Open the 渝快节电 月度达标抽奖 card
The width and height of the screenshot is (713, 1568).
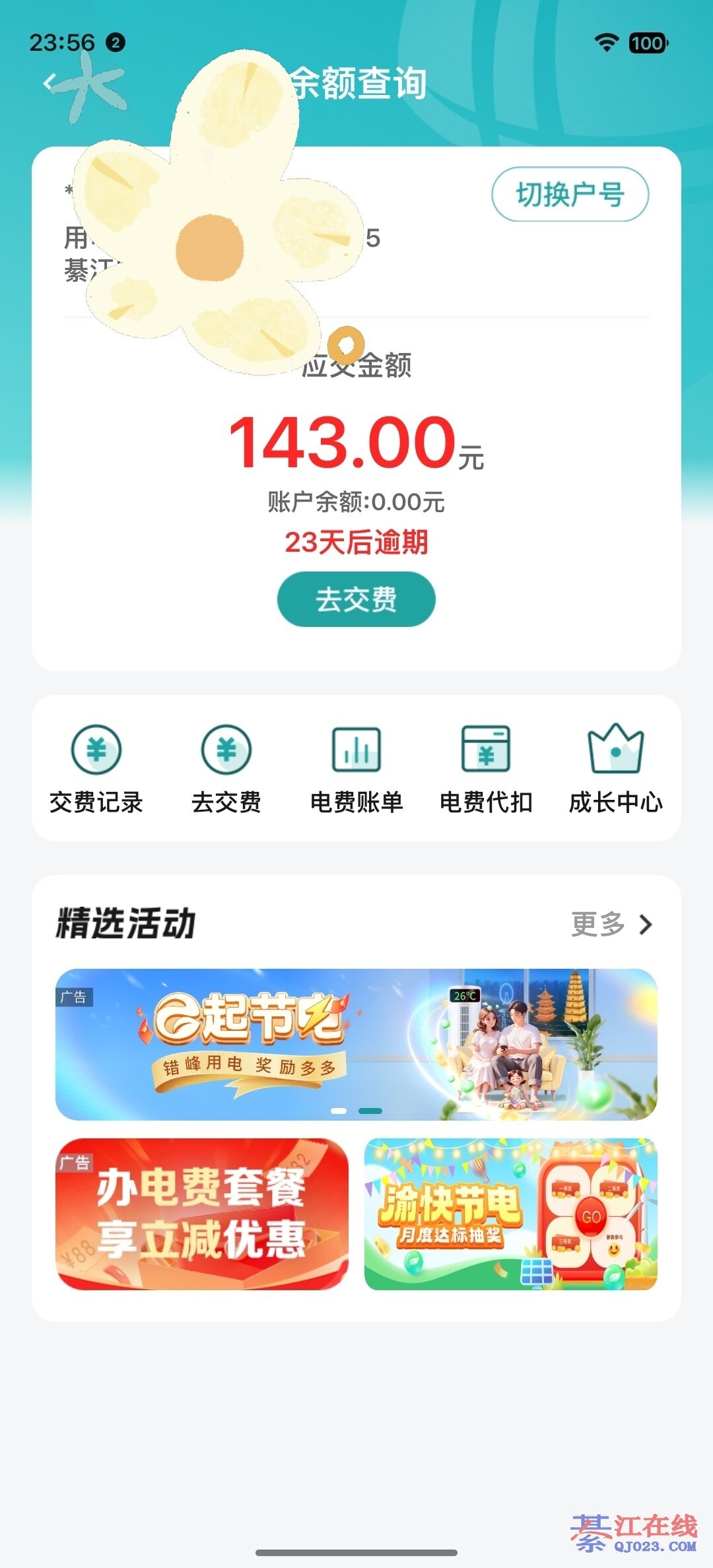511,1214
